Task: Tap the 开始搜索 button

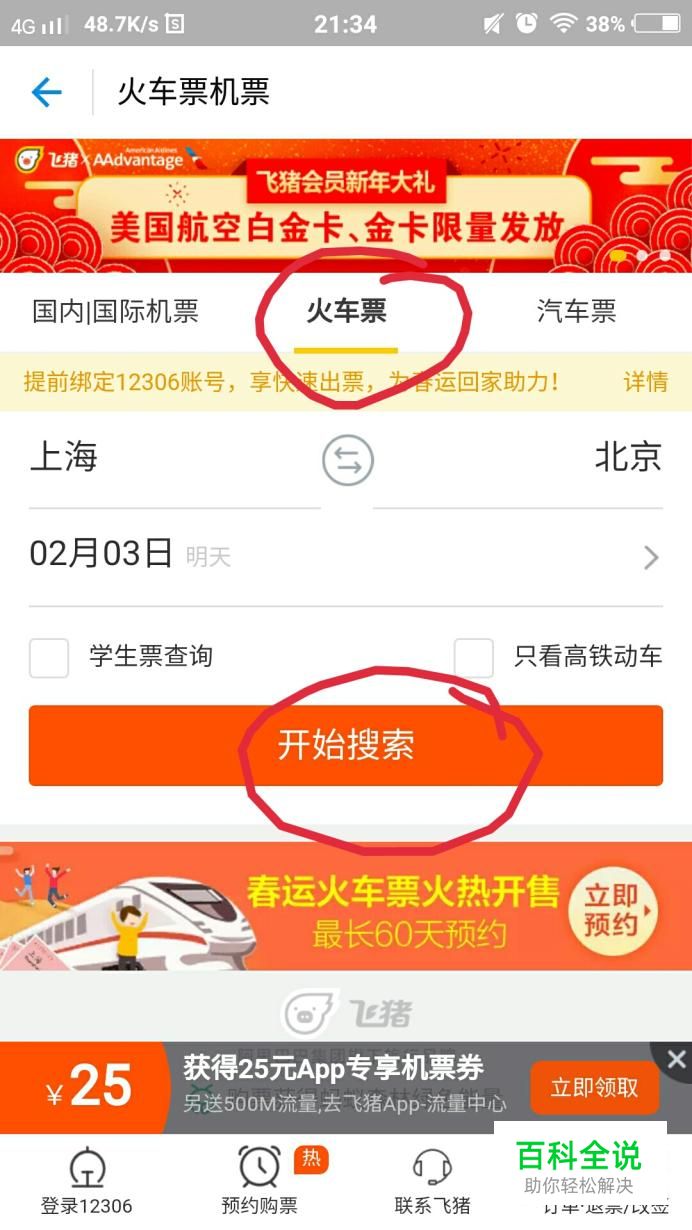Action: click(x=346, y=746)
